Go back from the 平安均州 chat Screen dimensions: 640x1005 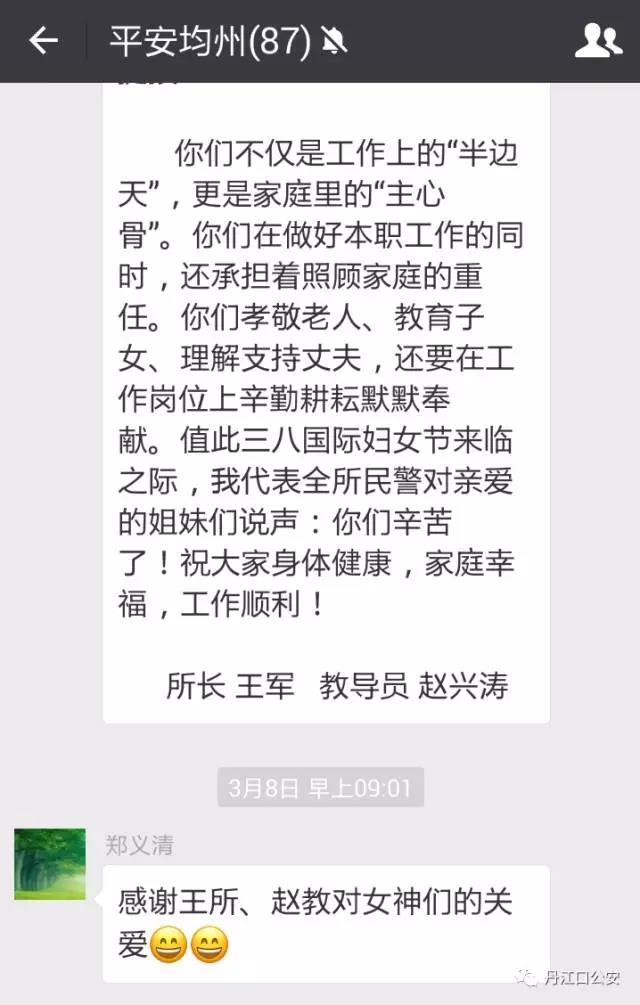point(43,41)
